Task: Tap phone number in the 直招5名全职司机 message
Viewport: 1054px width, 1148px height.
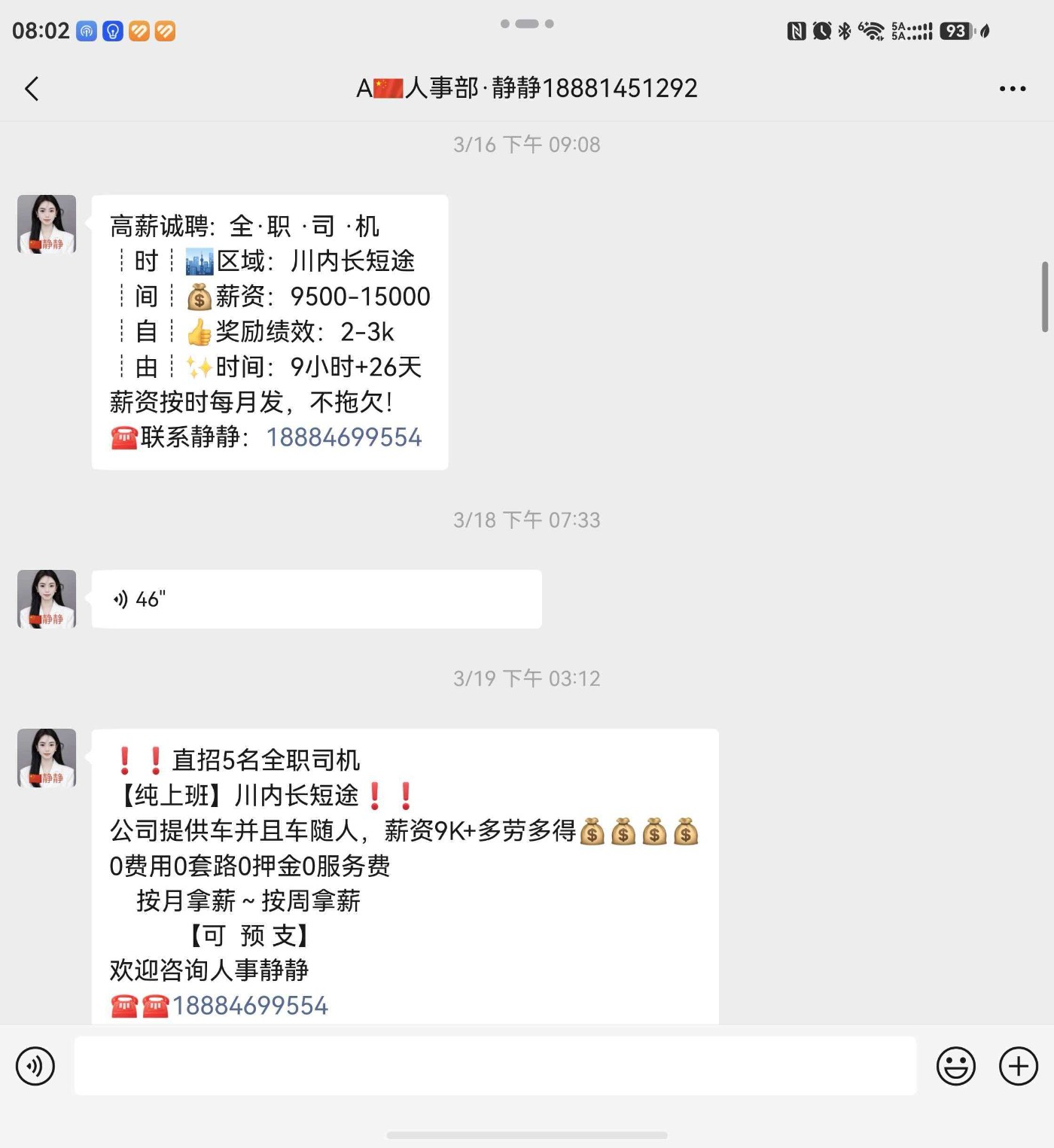Action: point(250,1006)
